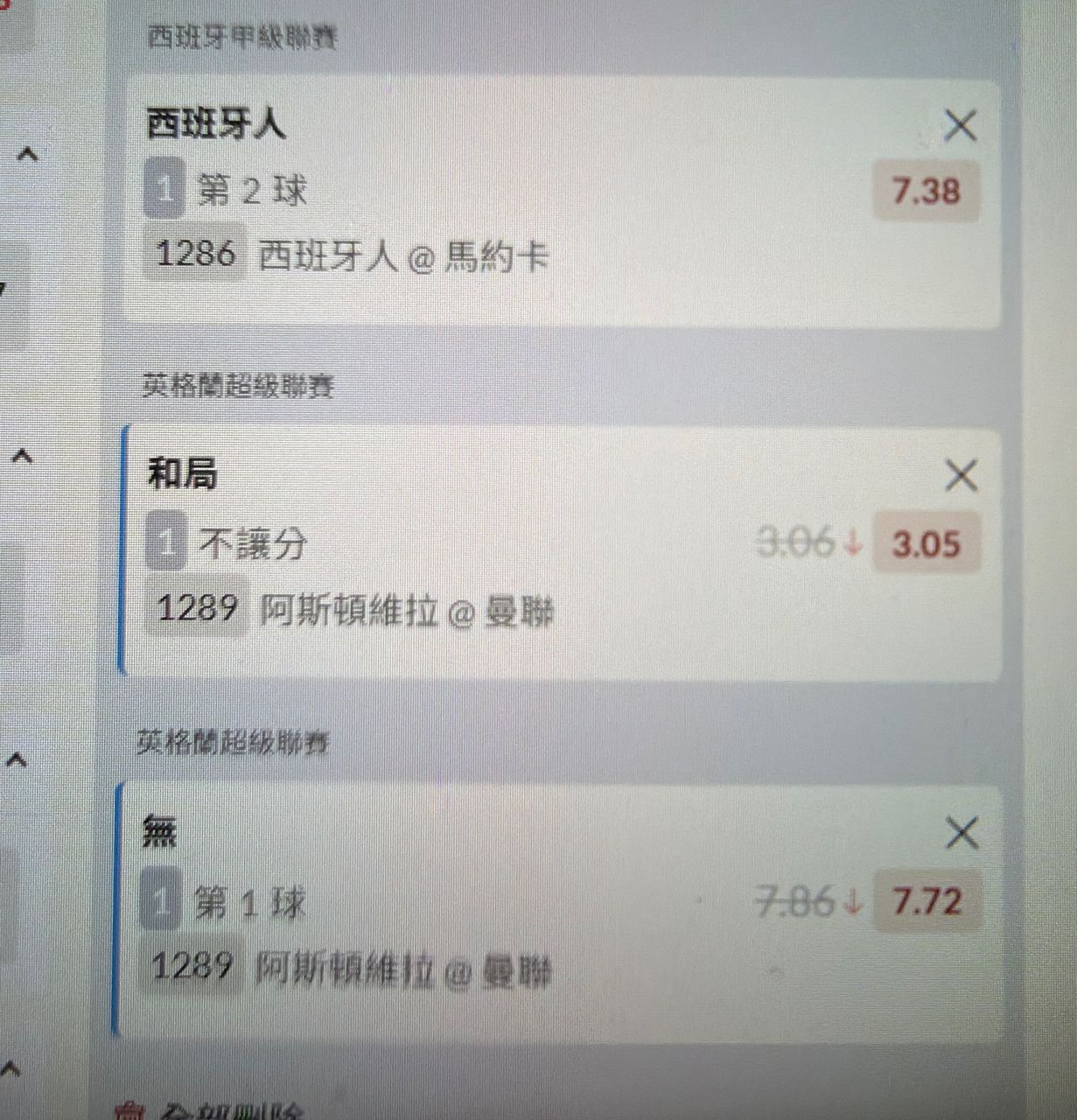This screenshot has height=1120, width=1077.
Task: Remove the 和局 不讓分 selection
Action: [x=962, y=476]
